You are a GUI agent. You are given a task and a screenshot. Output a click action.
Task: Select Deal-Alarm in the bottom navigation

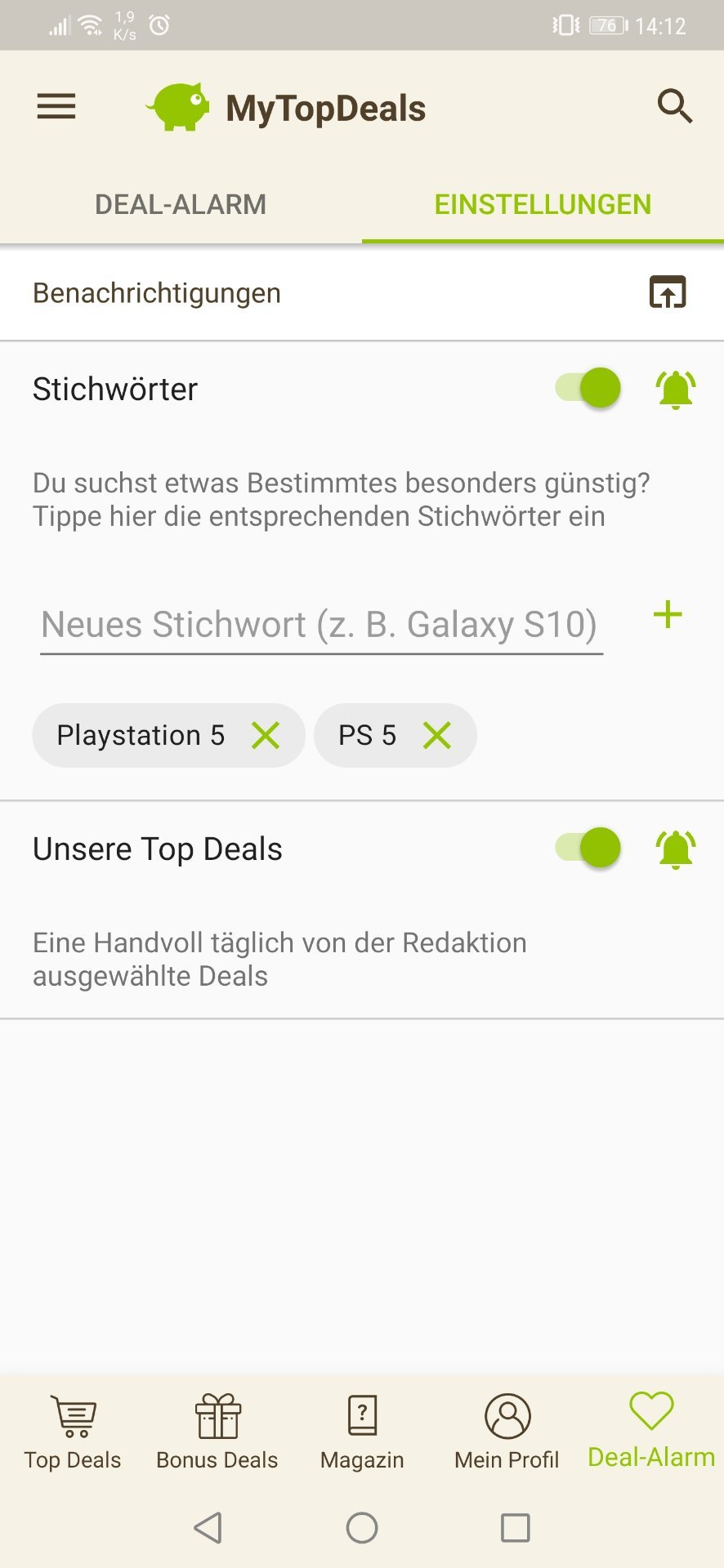coord(651,1431)
